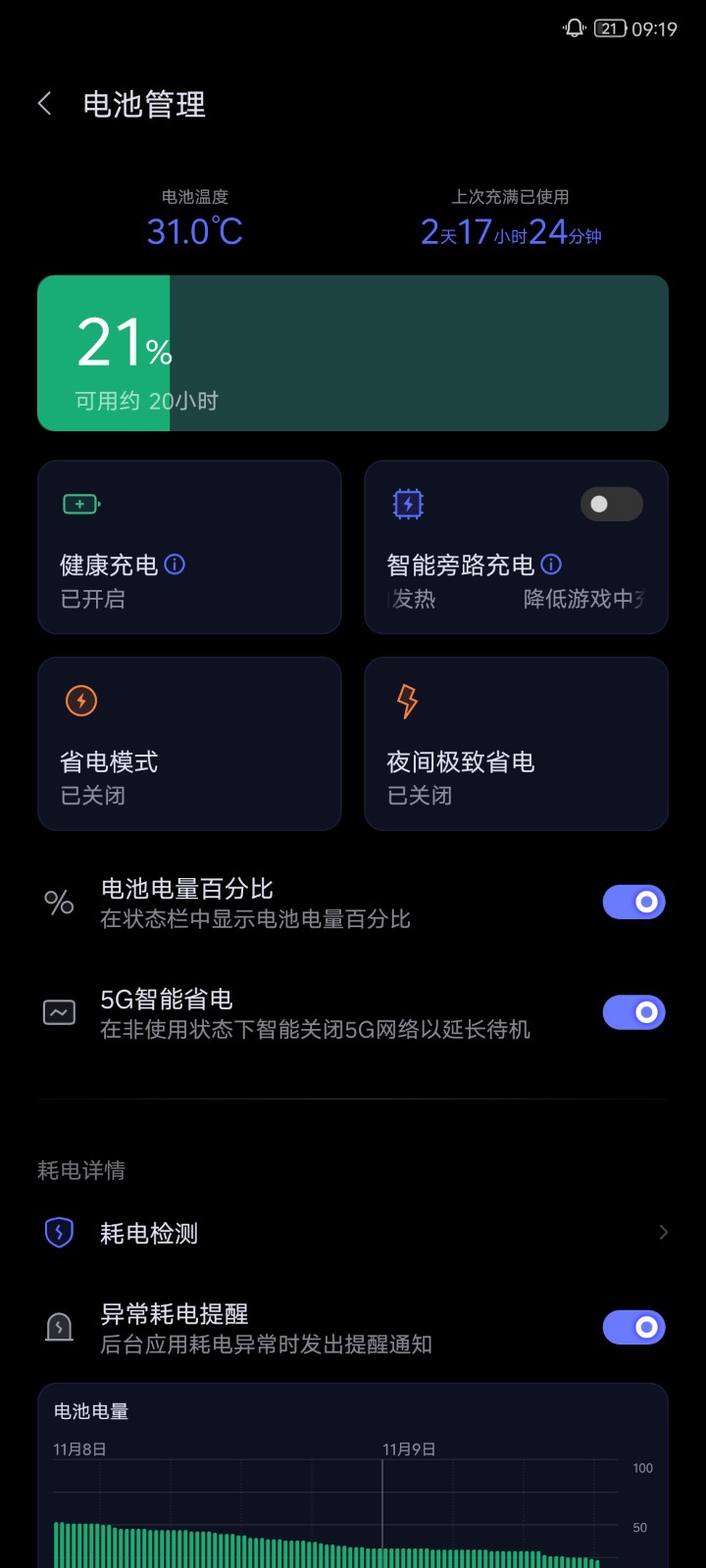Open the 省电模式 card
Screen dimensions: 706x1568
pos(189,744)
